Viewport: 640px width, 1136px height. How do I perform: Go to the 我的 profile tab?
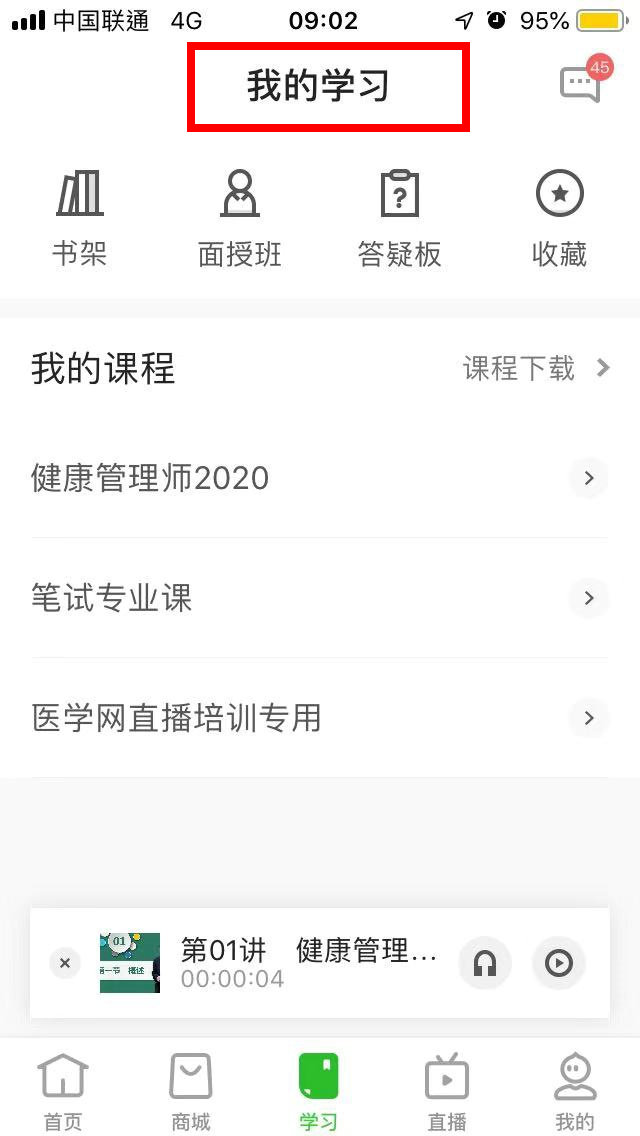pos(575,1090)
